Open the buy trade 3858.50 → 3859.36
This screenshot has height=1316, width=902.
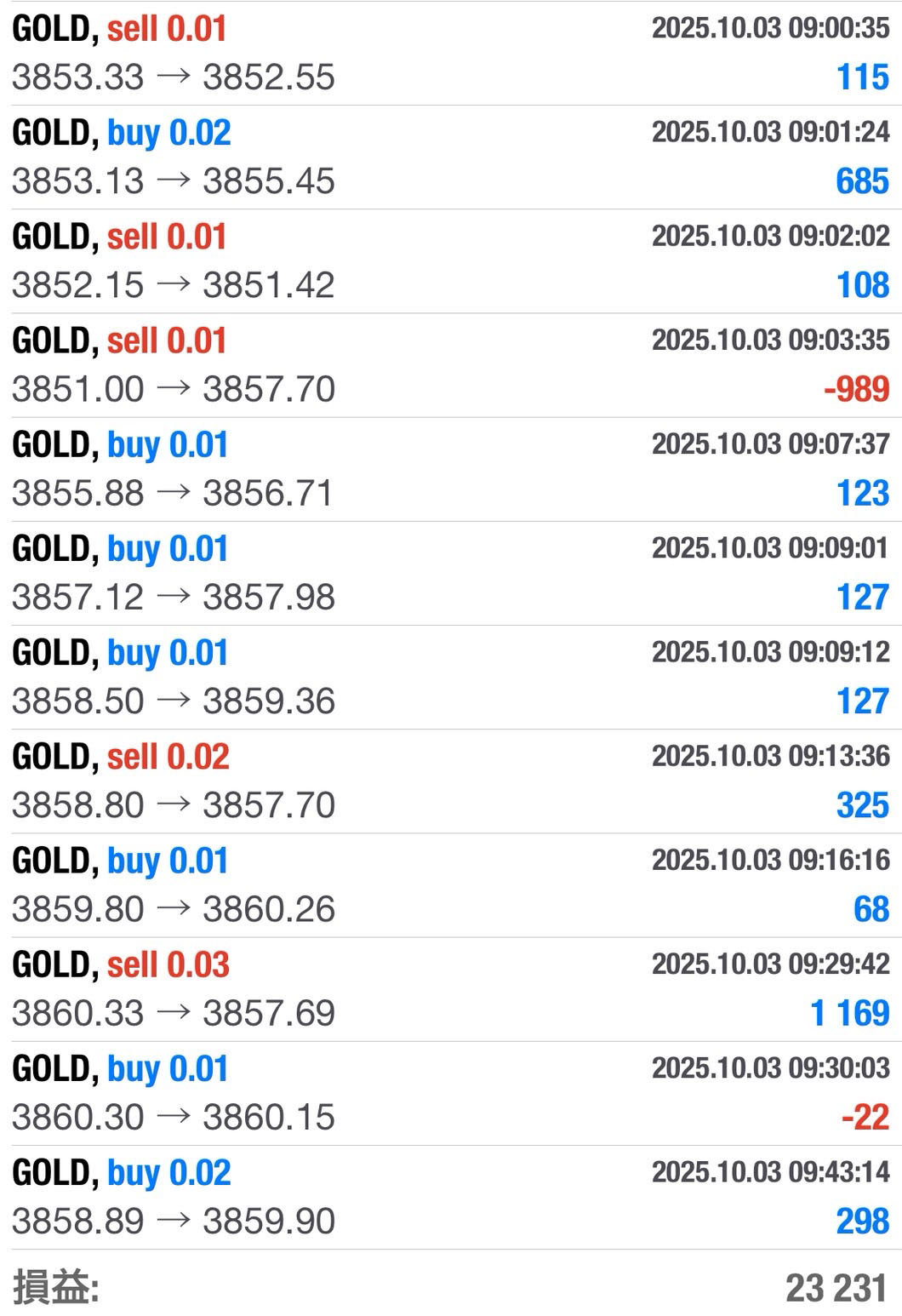pyautogui.click(x=451, y=676)
